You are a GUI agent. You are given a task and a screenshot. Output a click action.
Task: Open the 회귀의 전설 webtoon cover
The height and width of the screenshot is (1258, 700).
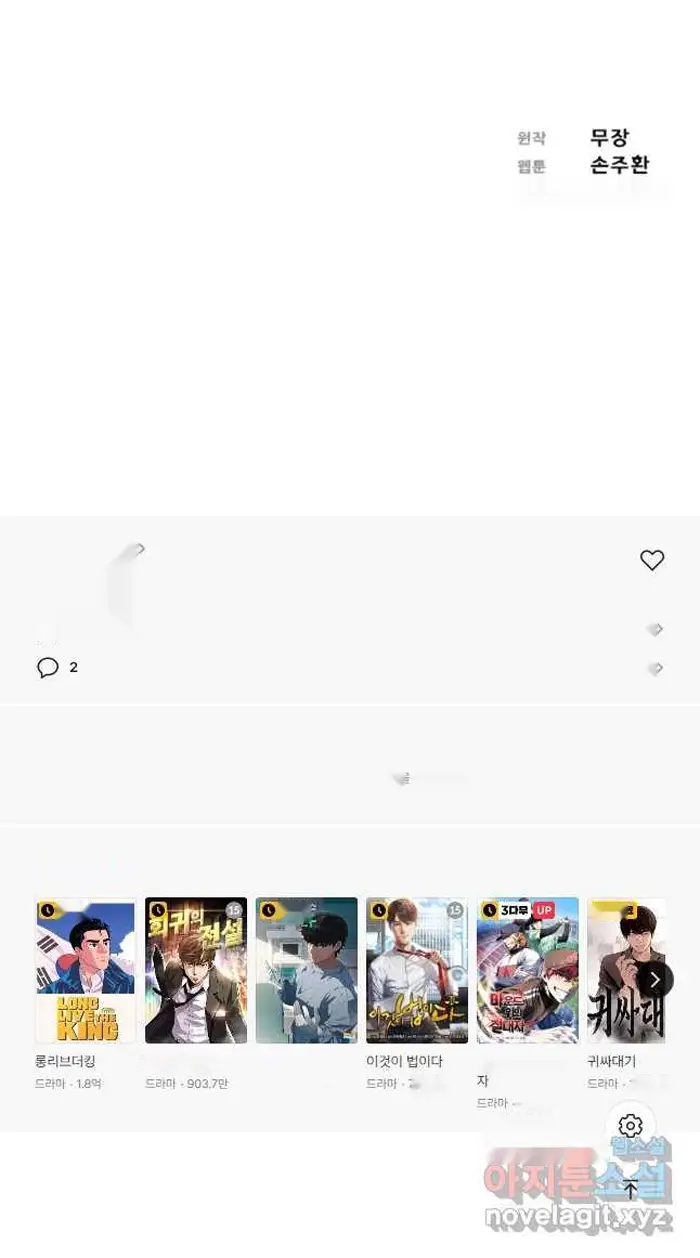tap(196, 971)
